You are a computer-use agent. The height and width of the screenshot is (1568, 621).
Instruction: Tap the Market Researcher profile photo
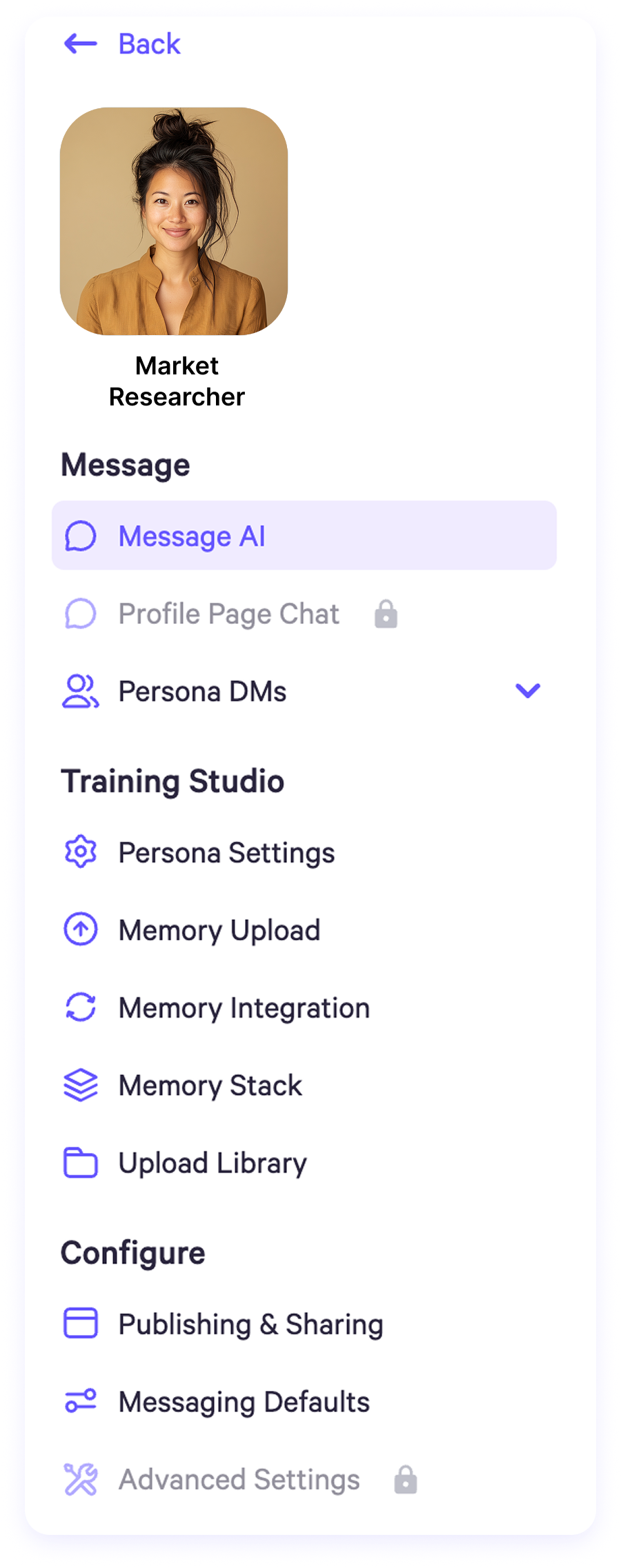click(x=174, y=221)
